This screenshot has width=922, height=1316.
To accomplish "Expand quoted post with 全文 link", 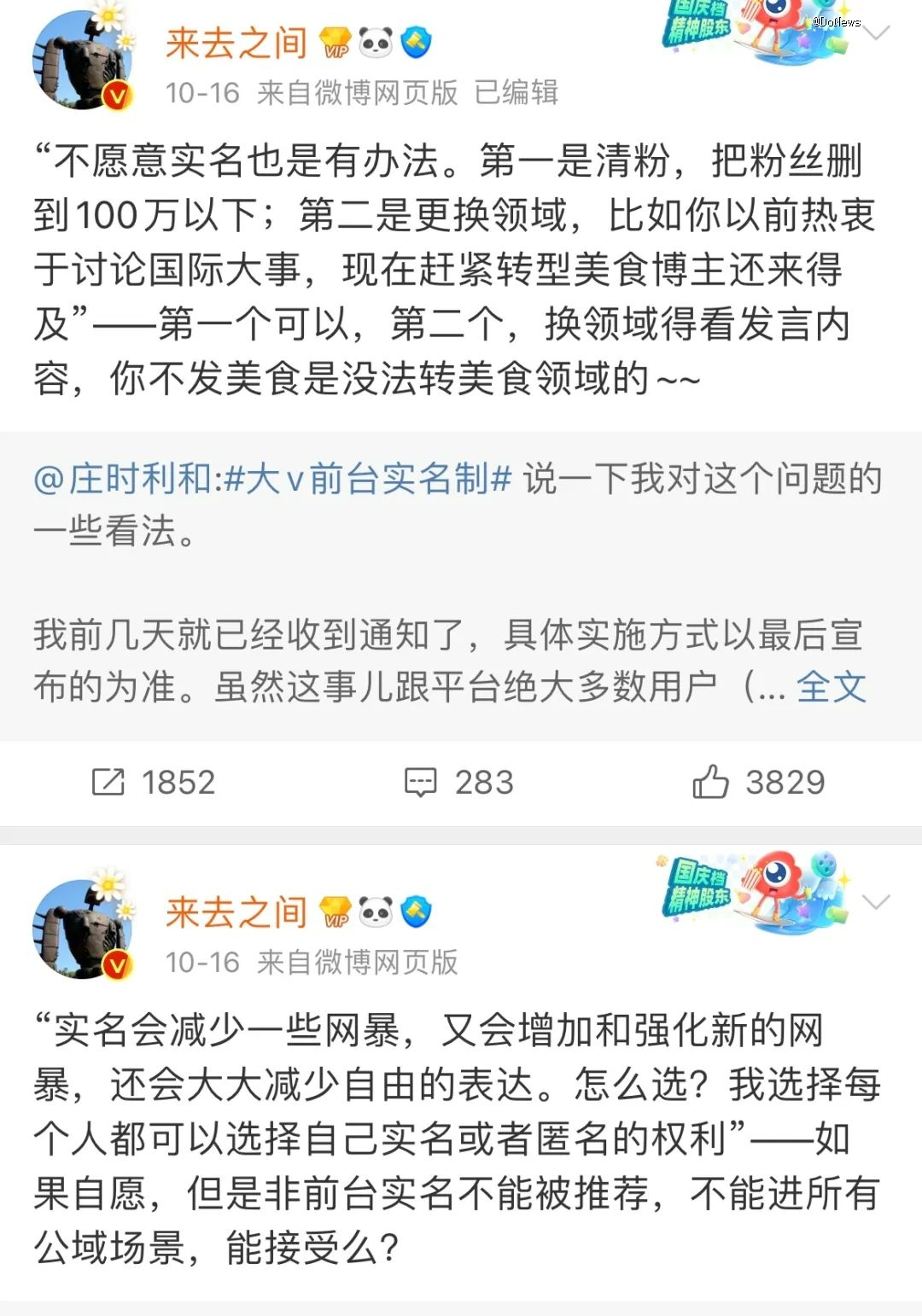I will coord(831,686).
